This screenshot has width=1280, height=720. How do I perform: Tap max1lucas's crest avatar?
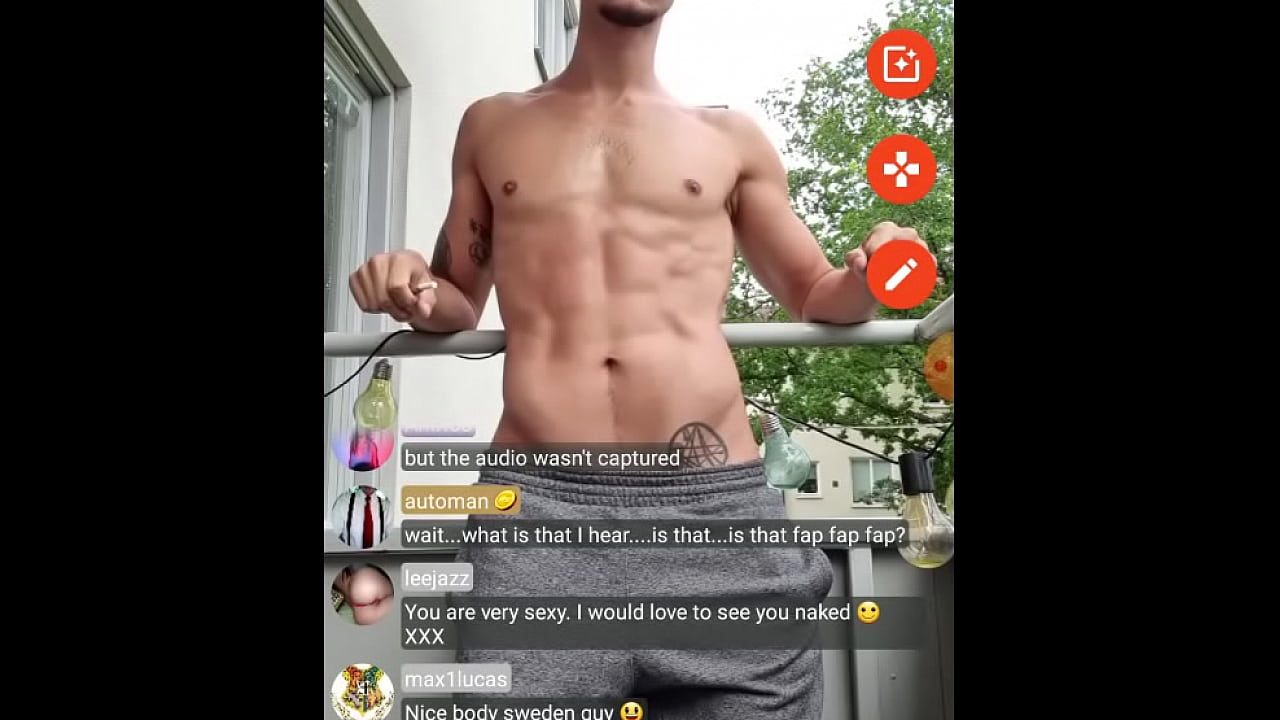(x=362, y=692)
